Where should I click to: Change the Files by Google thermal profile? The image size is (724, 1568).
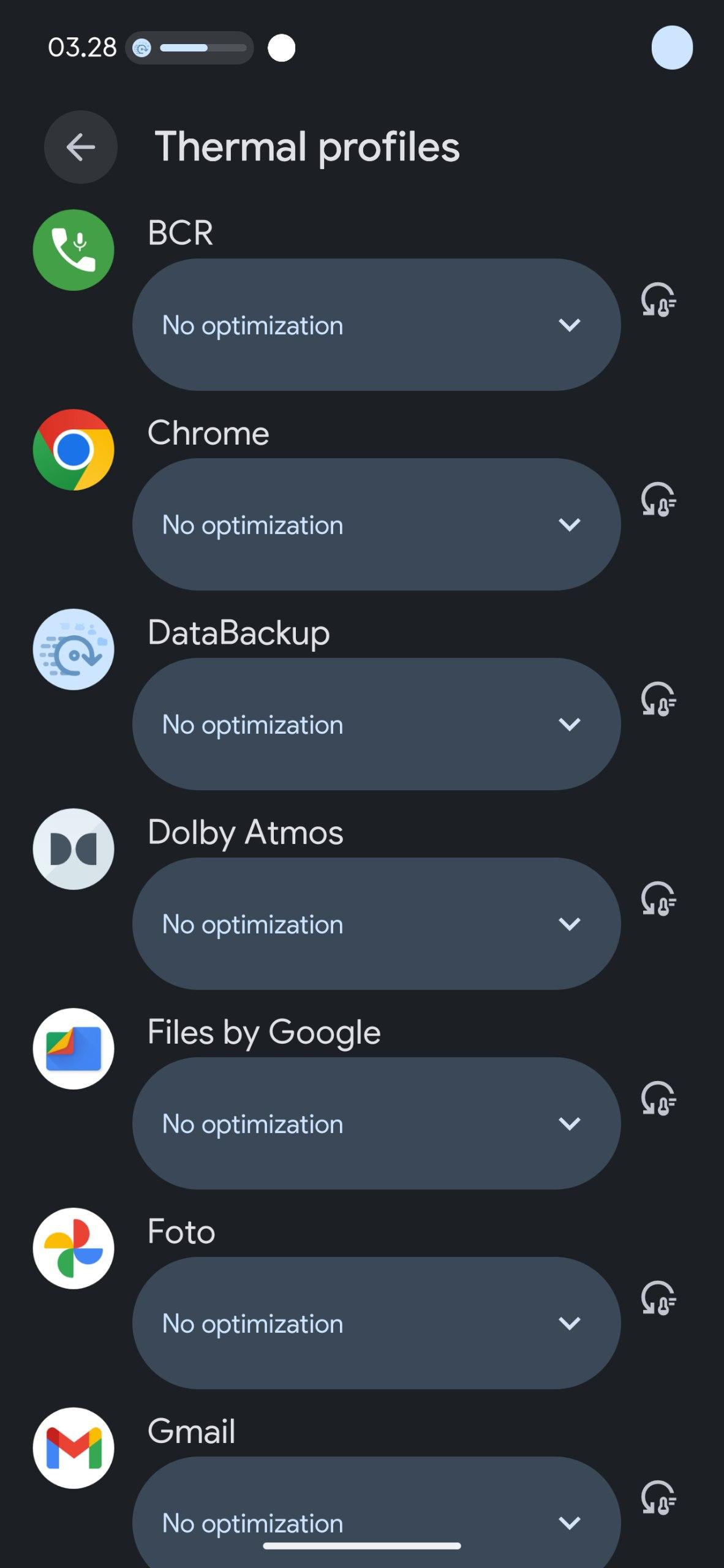376,1123
